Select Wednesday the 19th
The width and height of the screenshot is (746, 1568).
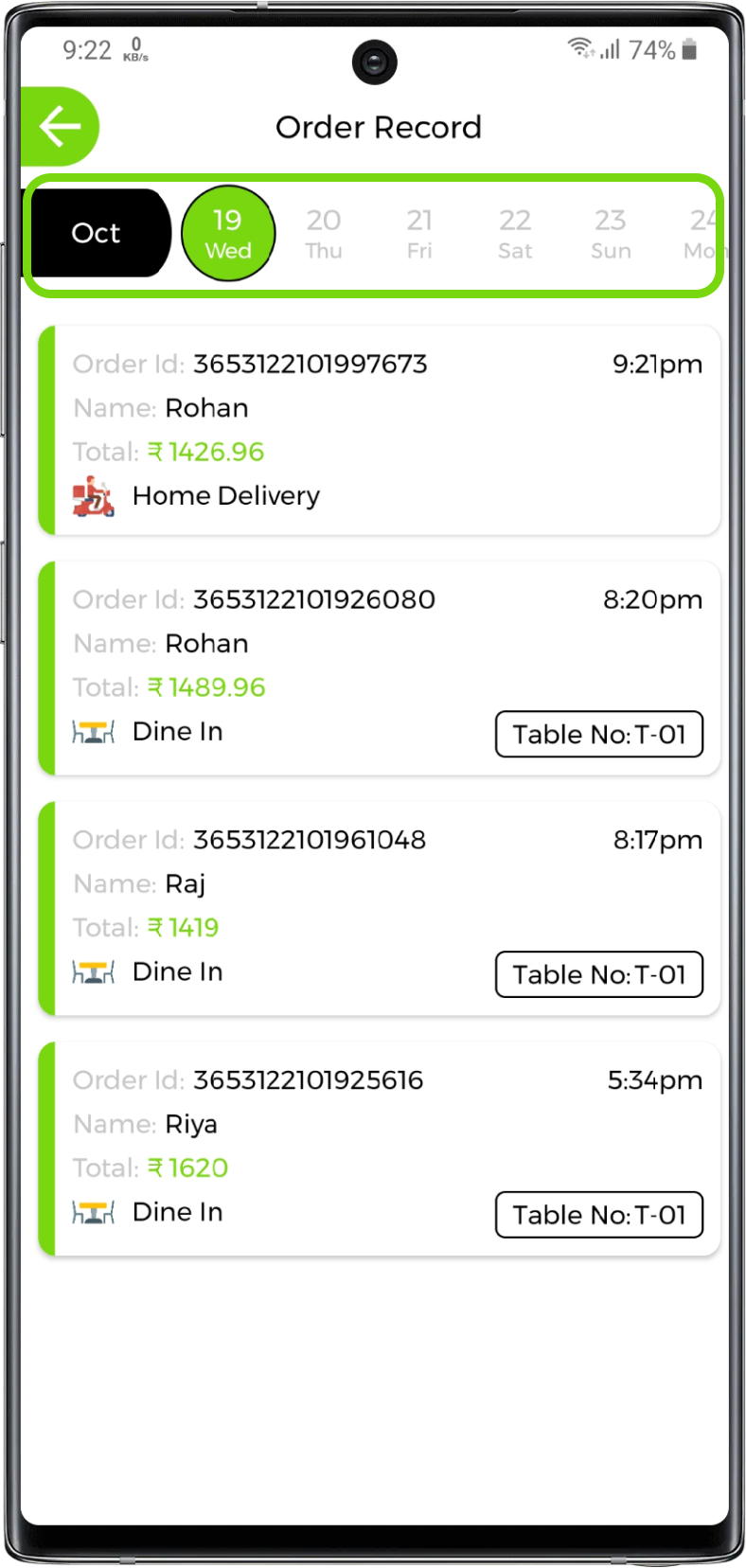click(228, 233)
